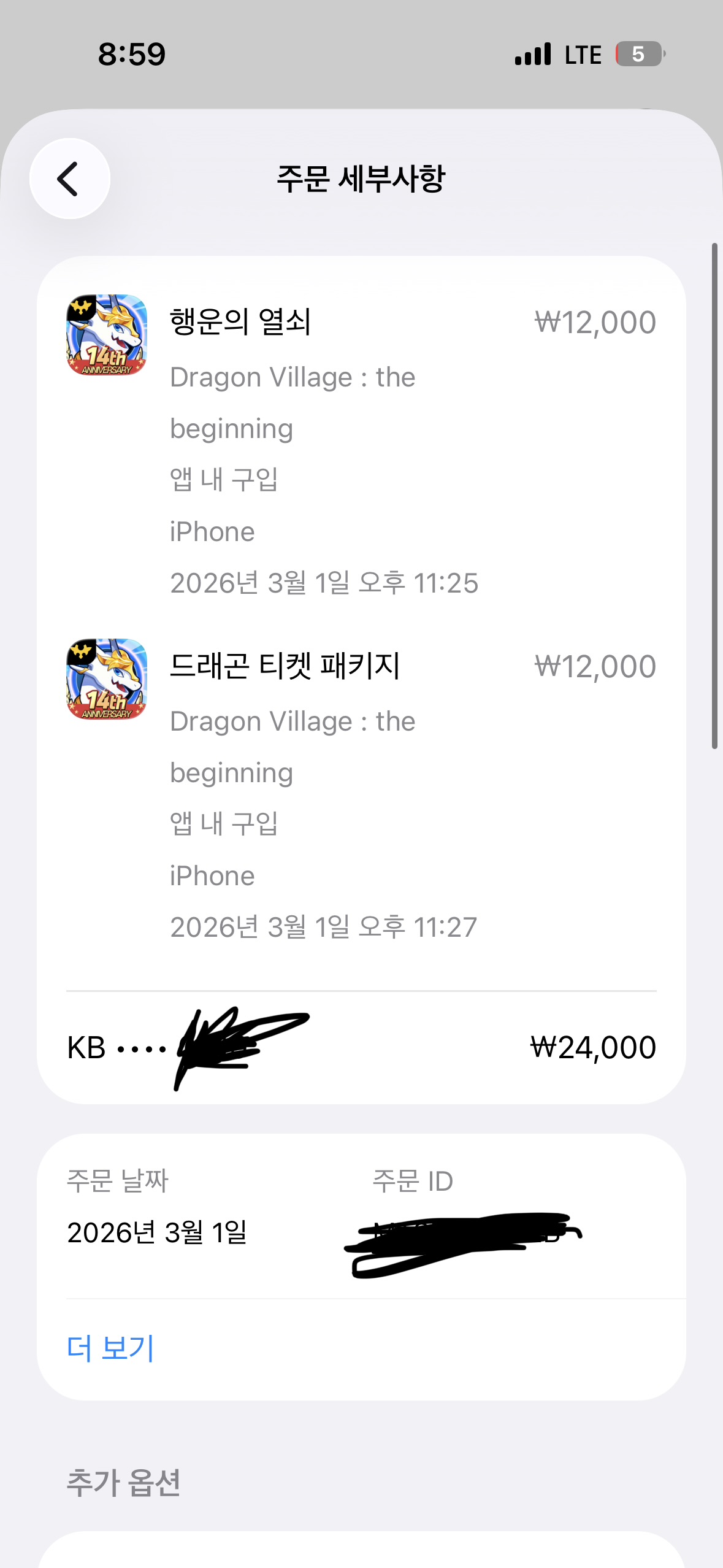Open the 드래곤 티켓 패키지 purchase item
The height and width of the screenshot is (1568, 723).
[x=285, y=666]
